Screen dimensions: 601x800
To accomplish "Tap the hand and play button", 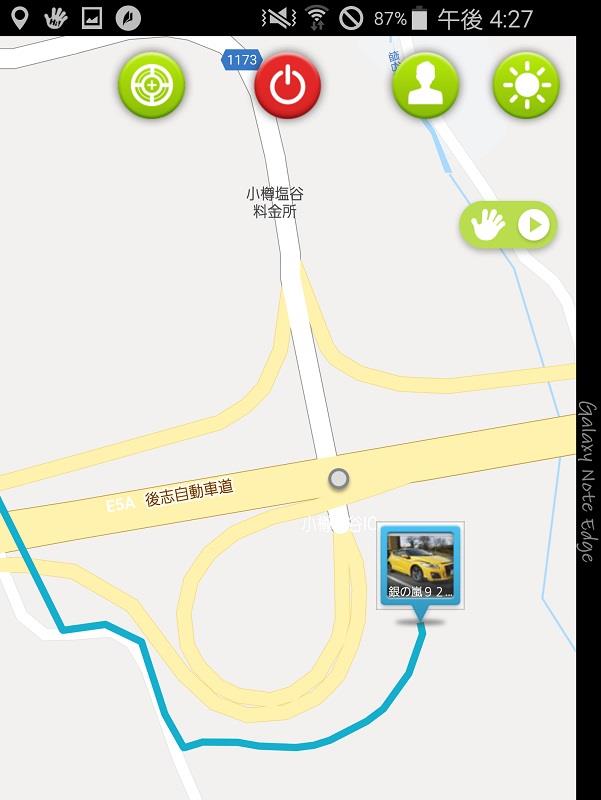I will [507, 225].
